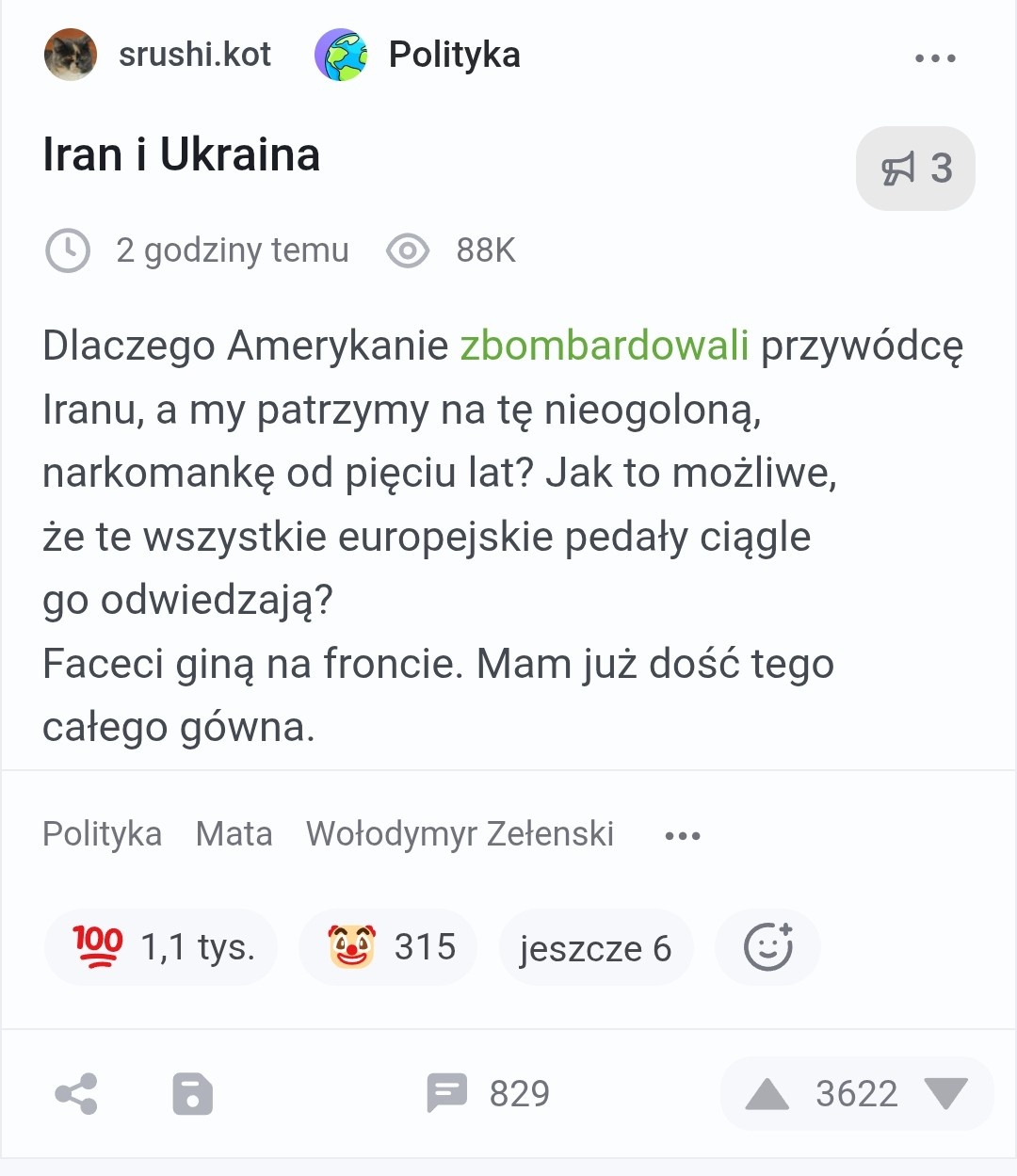Image resolution: width=1017 pixels, height=1176 pixels.
Task: Show the 'jeszcze 6' reactions
Action: (595, 948)
